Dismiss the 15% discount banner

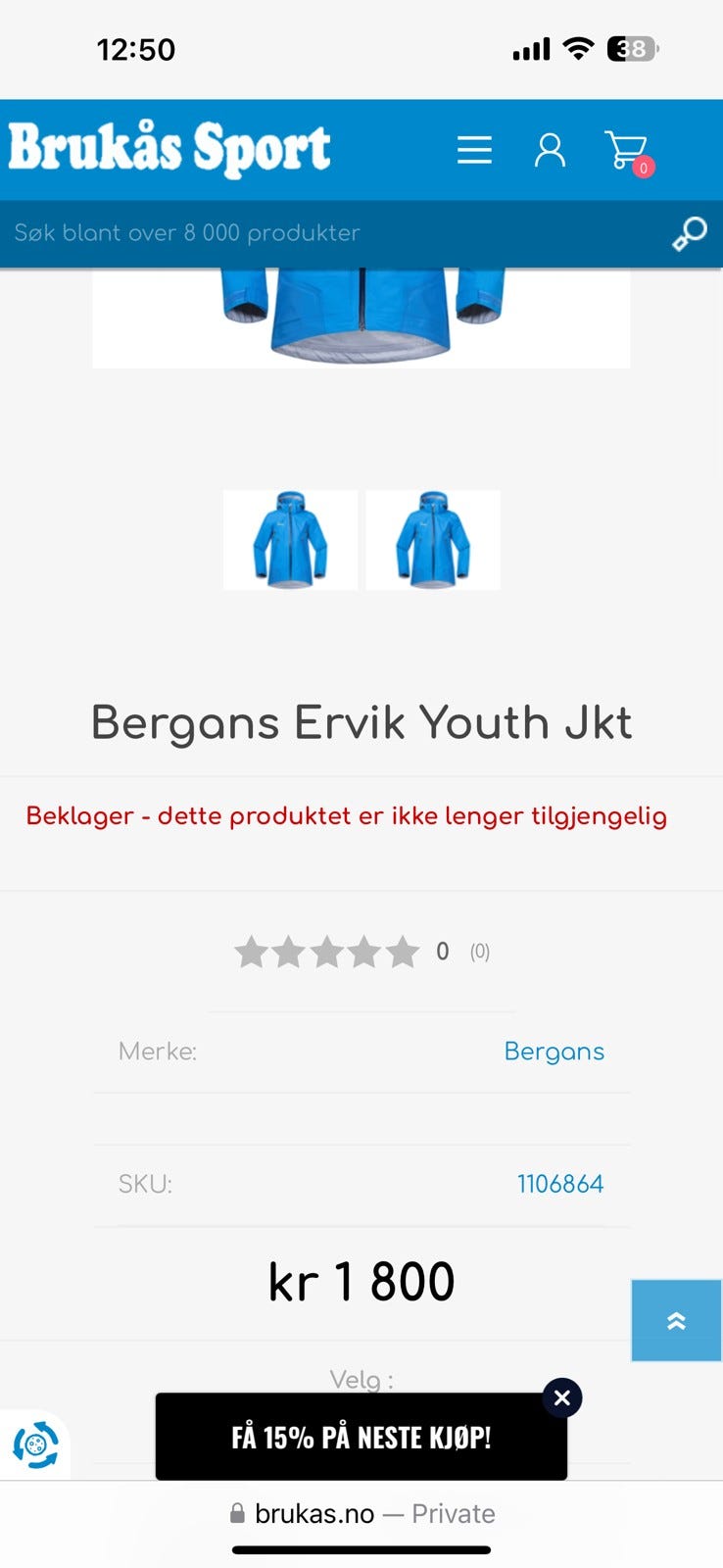coord(562,1397)
